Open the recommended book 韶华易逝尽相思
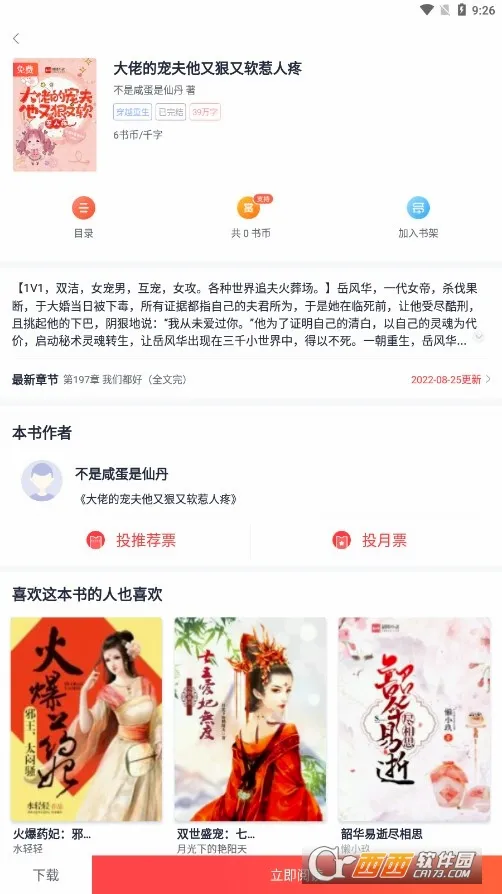 click(x=414, y=735)
